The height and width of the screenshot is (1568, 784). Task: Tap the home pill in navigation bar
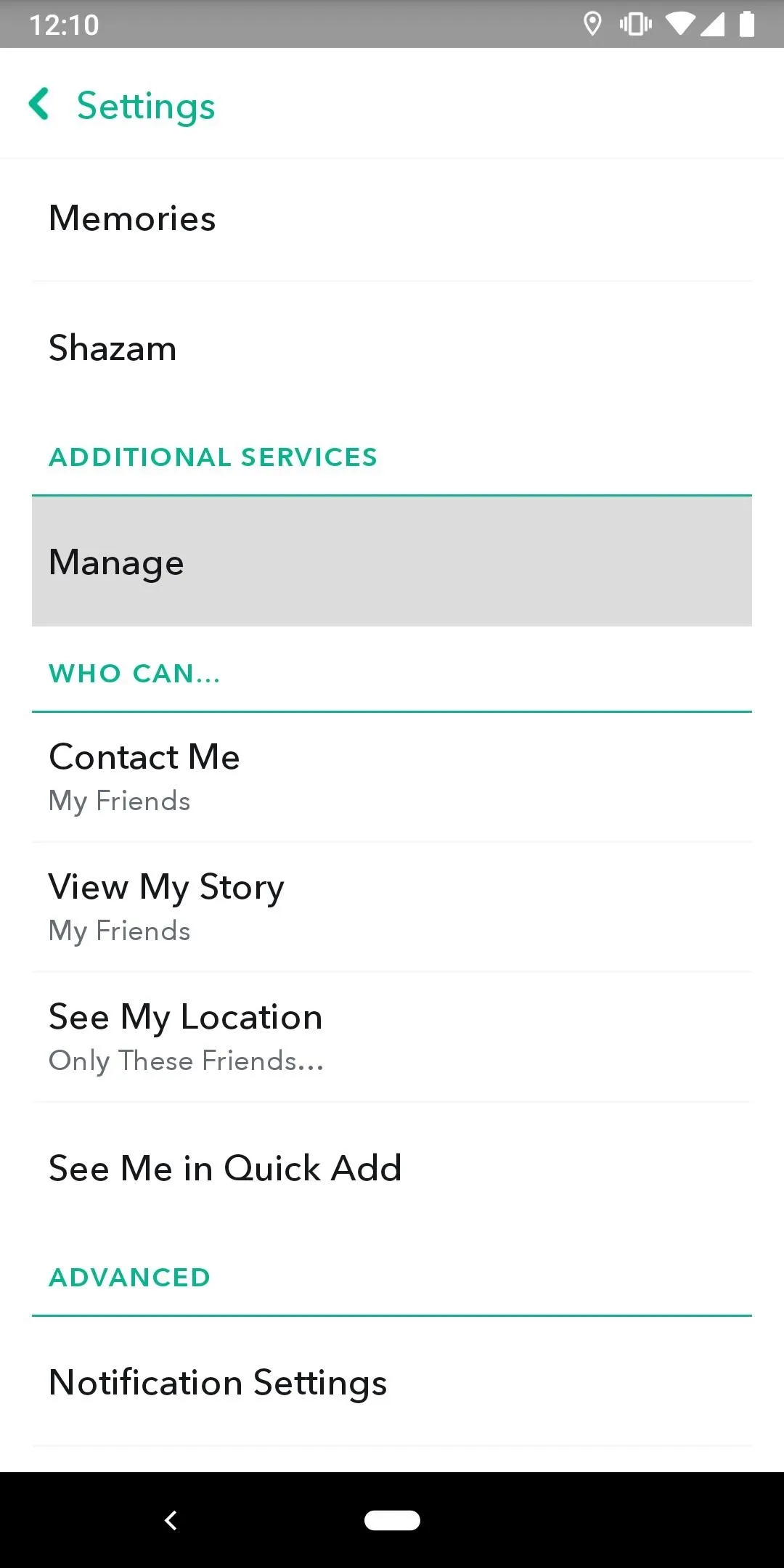tap(392, 1520)
